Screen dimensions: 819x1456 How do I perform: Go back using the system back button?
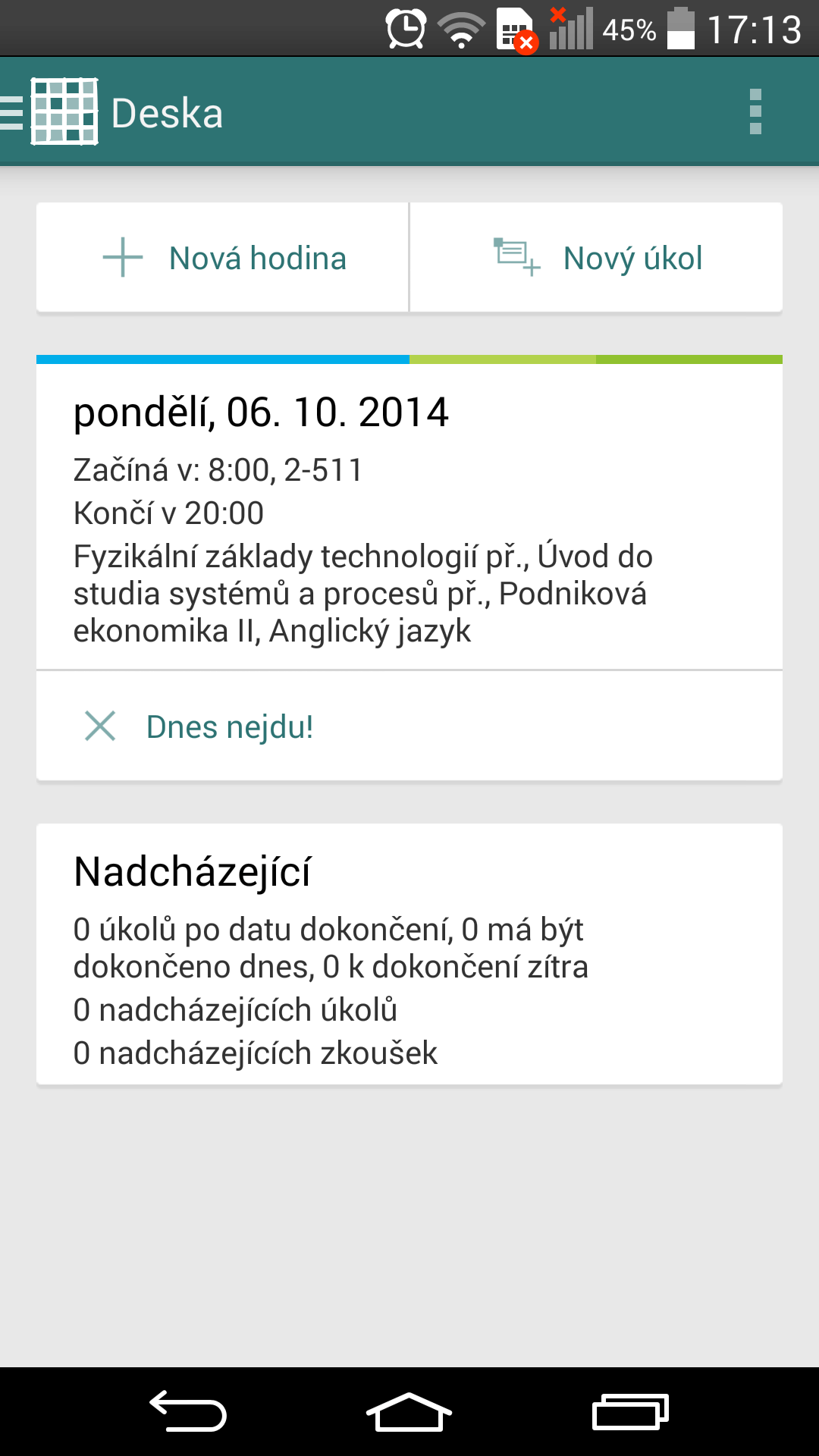tap(188, 1411)
